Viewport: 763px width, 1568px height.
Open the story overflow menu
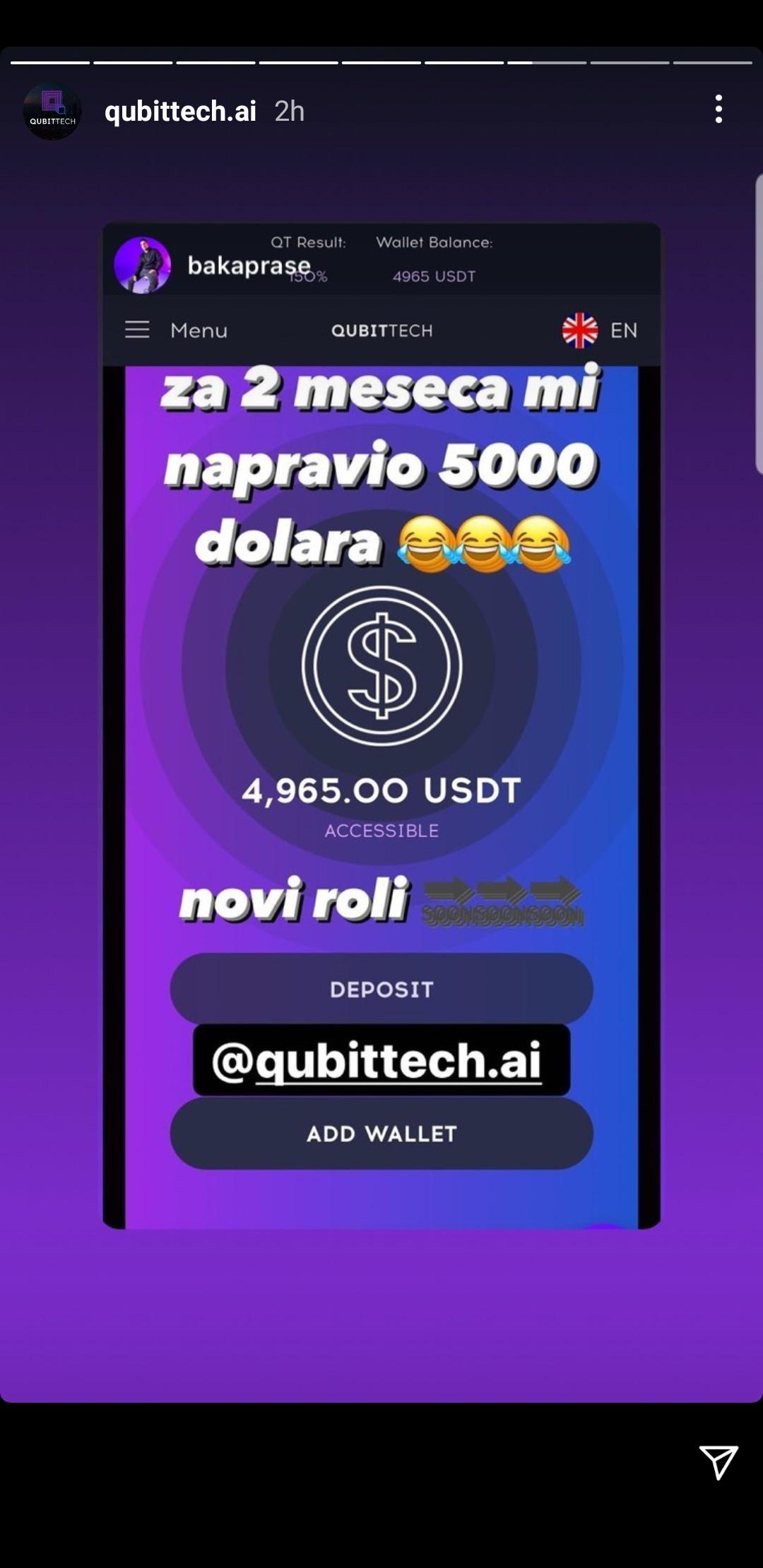(x=718, y=109)
